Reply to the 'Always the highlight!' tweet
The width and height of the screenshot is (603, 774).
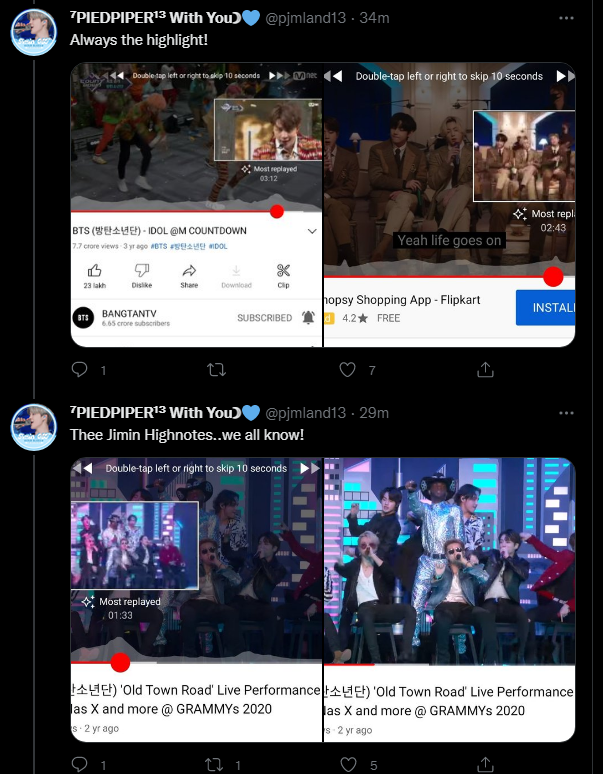click(x=81, y=370)
